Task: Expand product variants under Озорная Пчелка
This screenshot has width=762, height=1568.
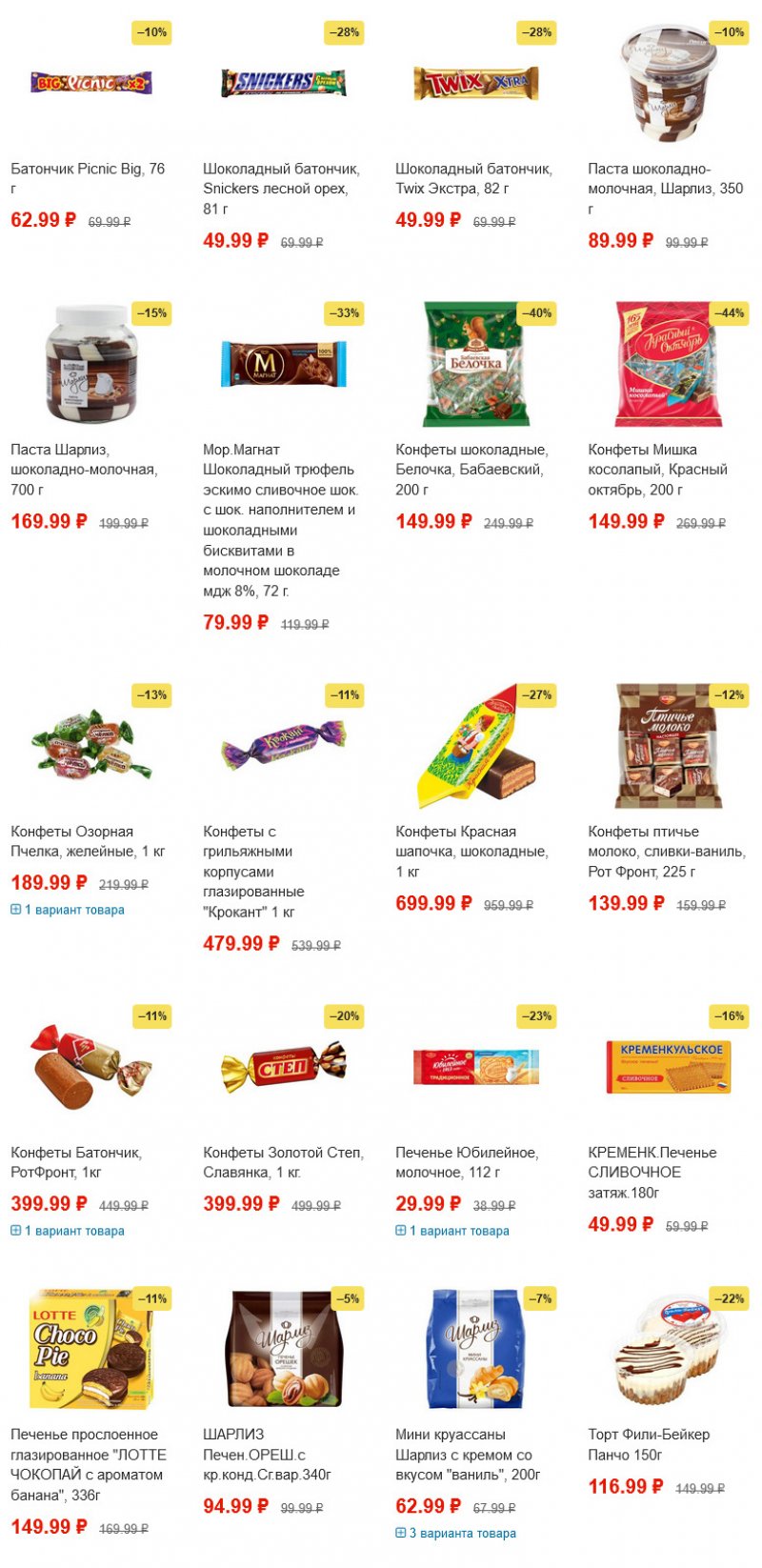Action: [68, 910]
